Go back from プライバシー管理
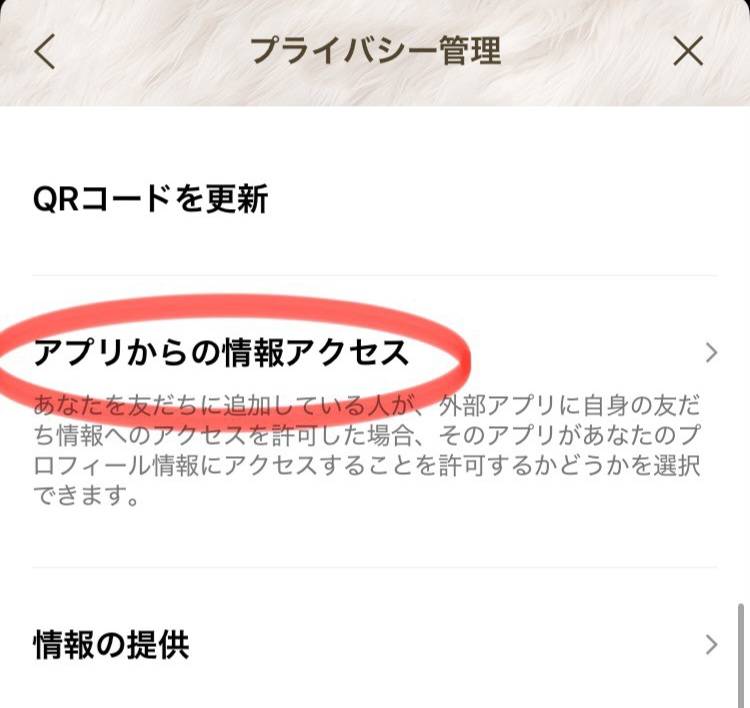 click(x=45, y=51)
